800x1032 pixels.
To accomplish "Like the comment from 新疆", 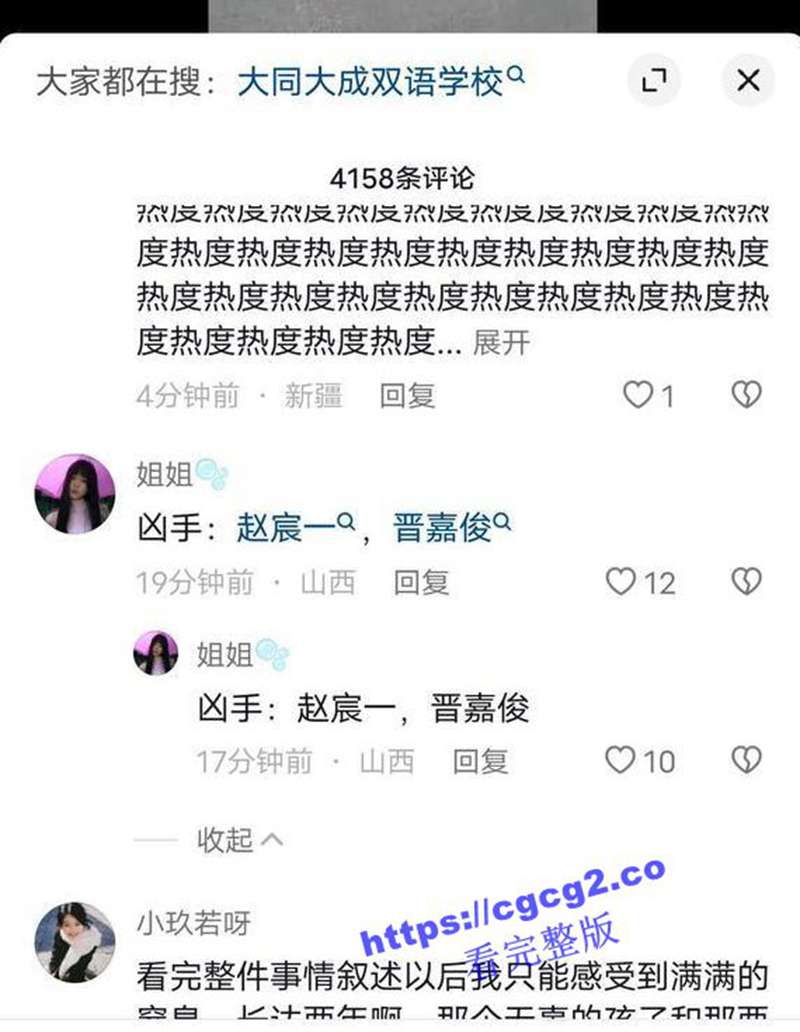I will pyautogui.click(x=639, y=396).
